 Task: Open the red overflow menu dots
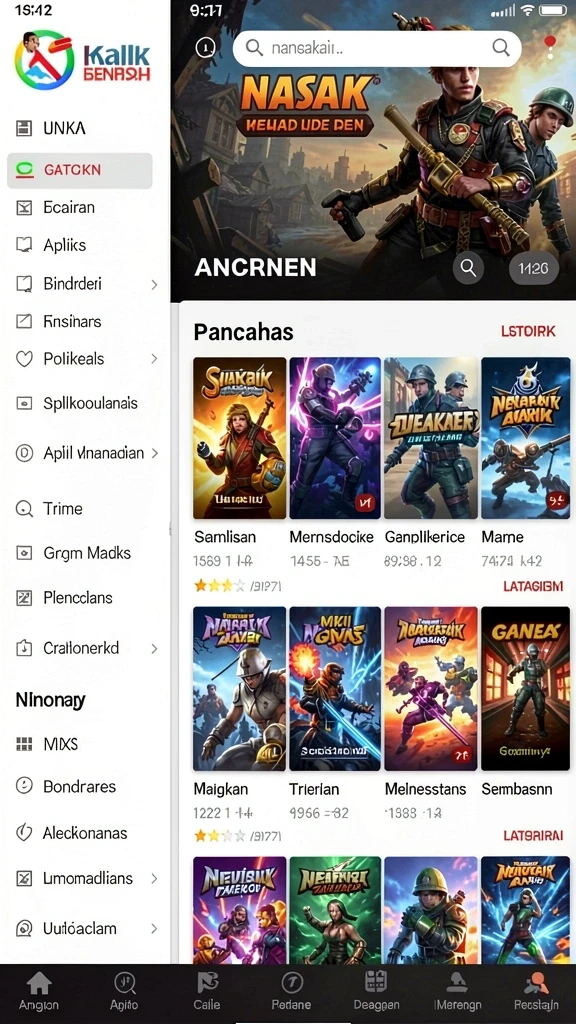[550, 48]
